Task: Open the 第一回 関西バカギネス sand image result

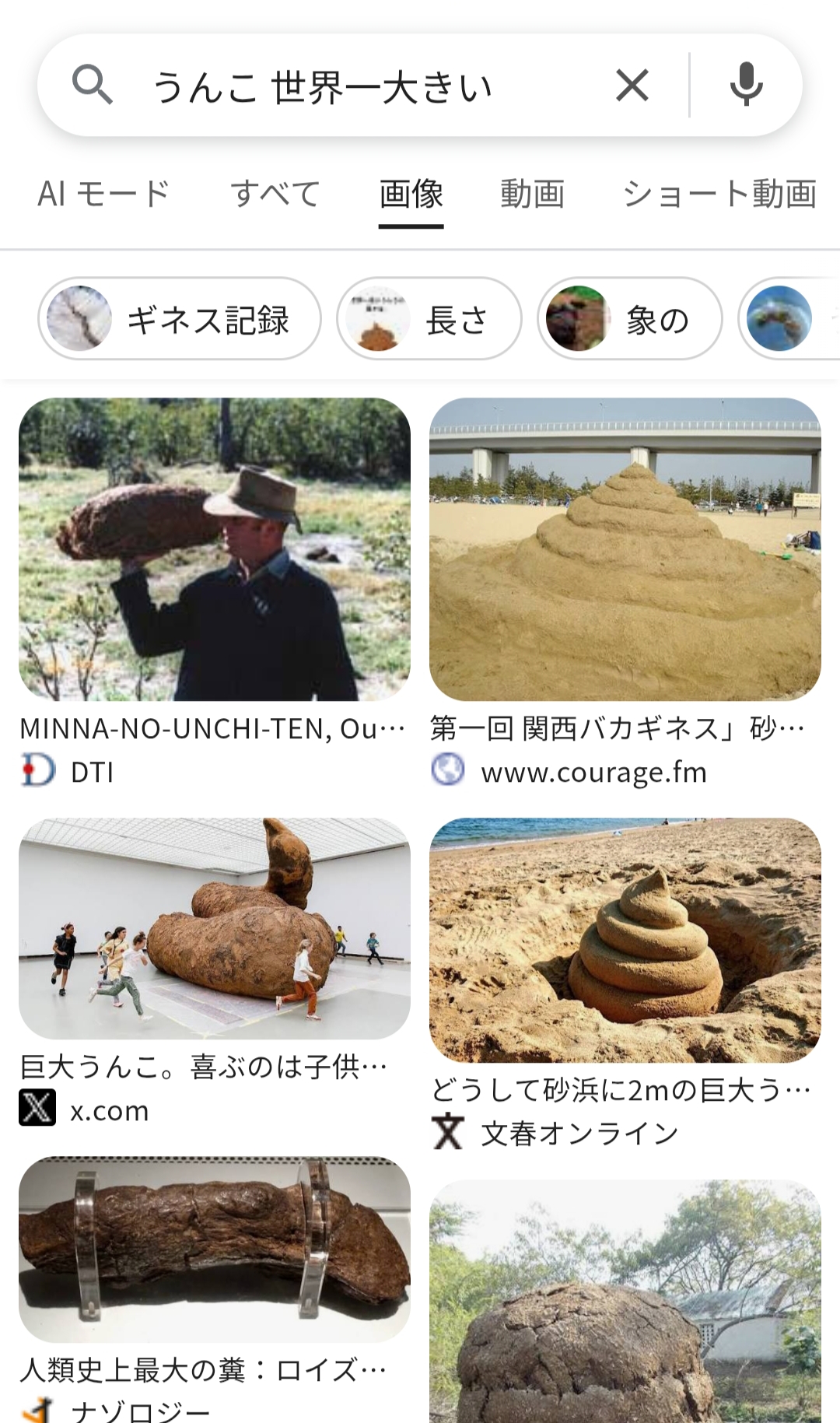Action: (x=625, y=549)
